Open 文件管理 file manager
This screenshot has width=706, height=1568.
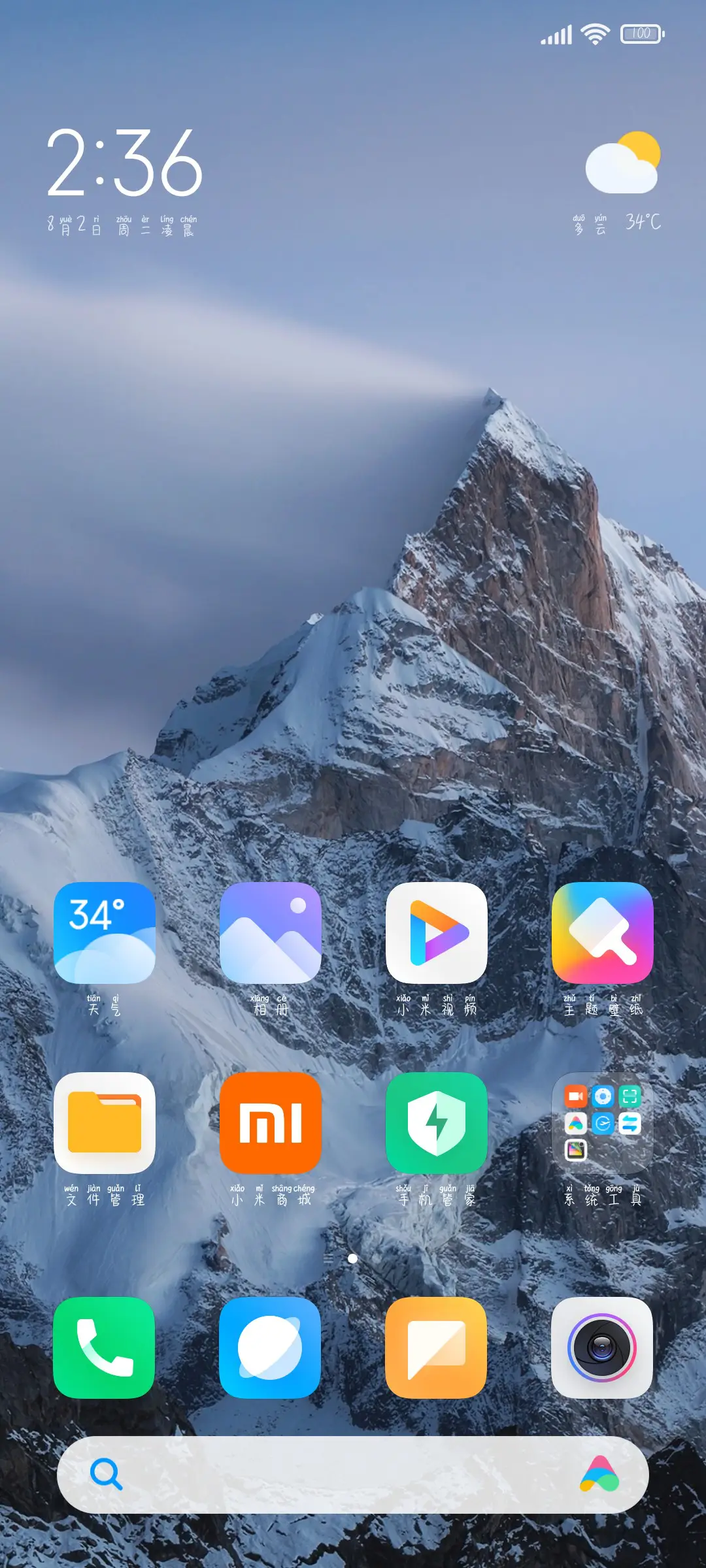[x=105, y=1122]
